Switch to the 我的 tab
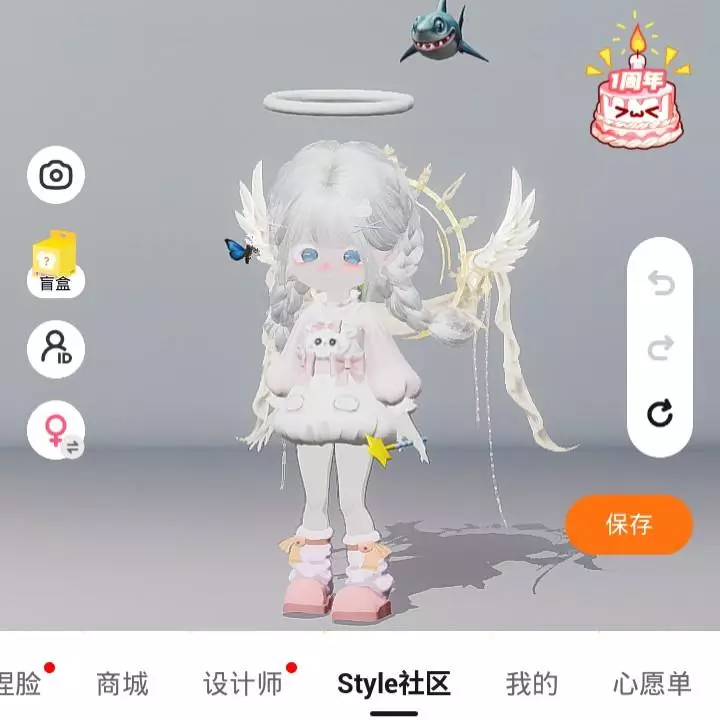 (531, 684)
